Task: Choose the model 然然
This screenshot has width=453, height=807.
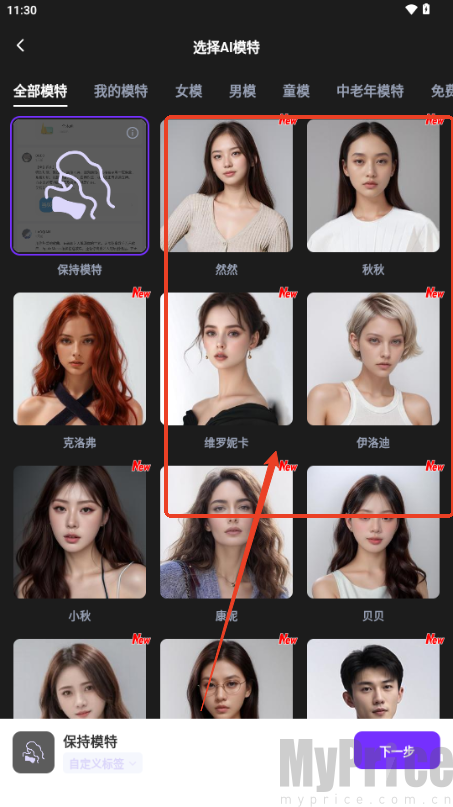Action: point(226,186)
